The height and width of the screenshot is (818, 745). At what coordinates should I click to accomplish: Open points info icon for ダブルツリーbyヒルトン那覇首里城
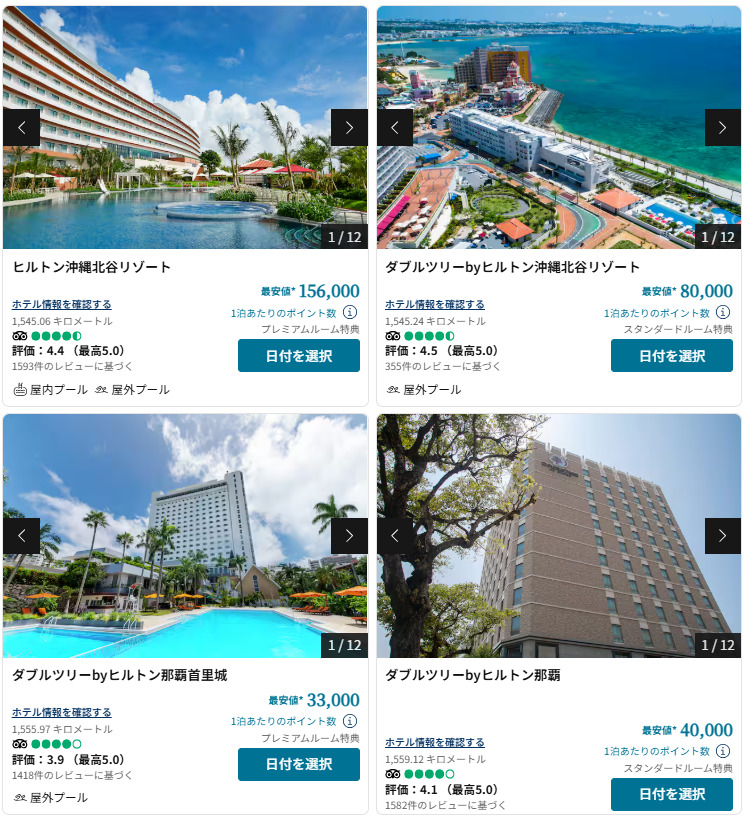coord(350,721)
